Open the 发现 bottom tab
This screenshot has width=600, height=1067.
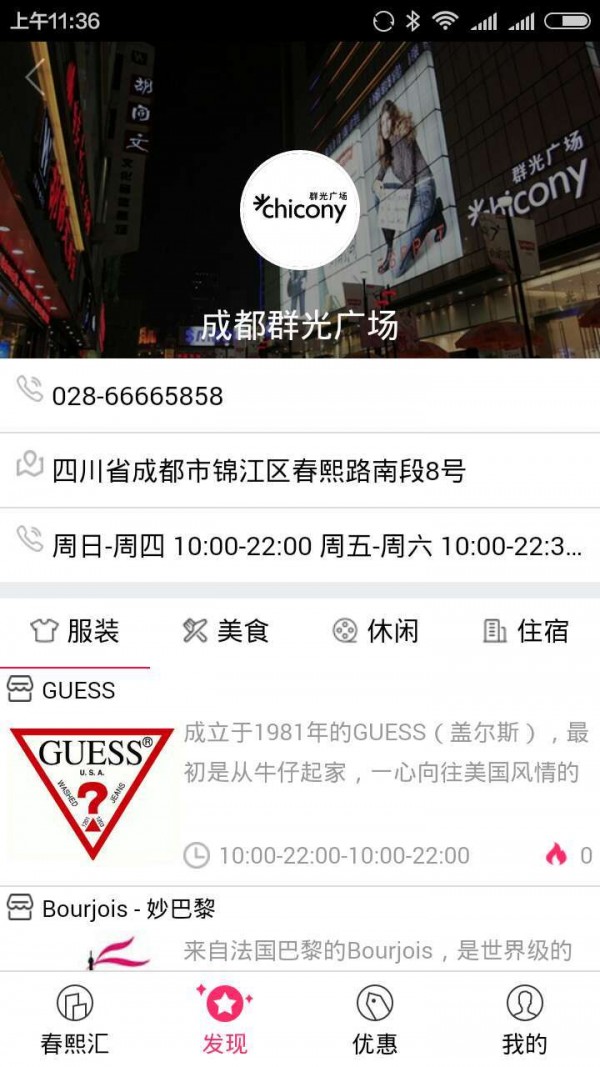225,1020
